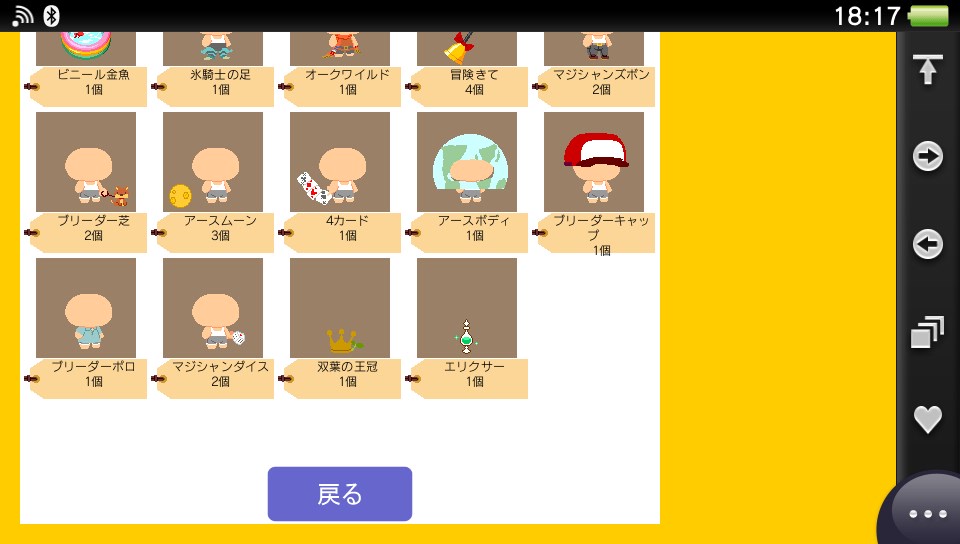Open the マジシャンズボン item

tap(594, 50)
